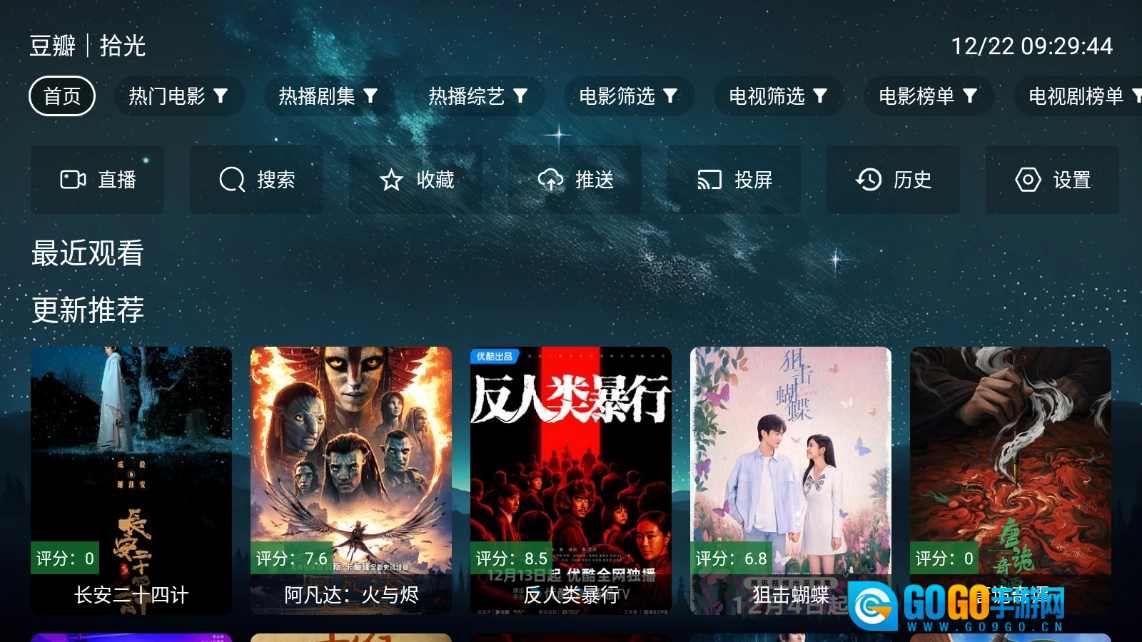The height and width of the screenshot is (642, 1142).
Task: Open 电影筛选 filter tab
Action: [628, 96]
